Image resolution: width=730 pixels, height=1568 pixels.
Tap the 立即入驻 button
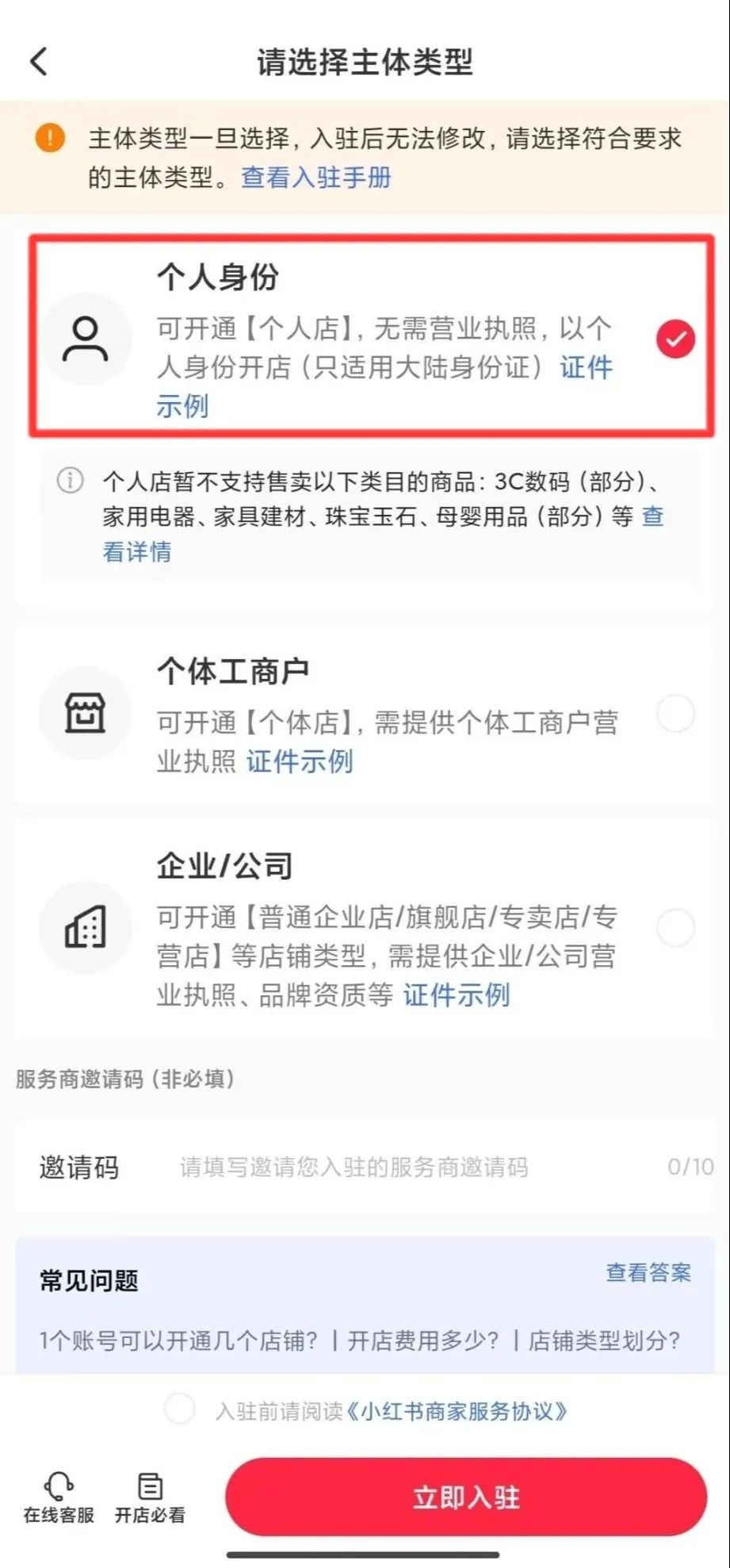tap(466, 1497)
